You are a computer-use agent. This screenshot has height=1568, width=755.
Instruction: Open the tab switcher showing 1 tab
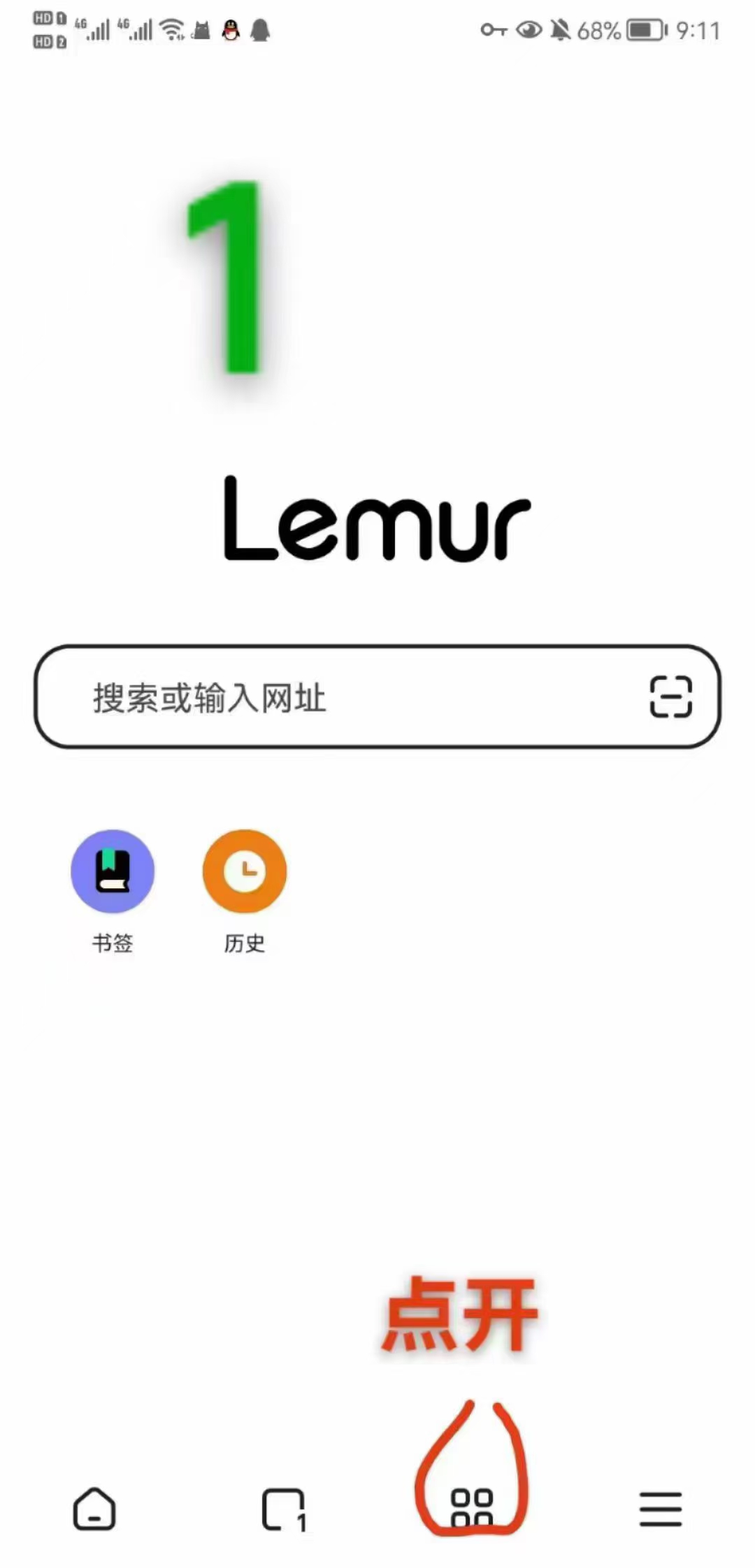click(284, 1509)
